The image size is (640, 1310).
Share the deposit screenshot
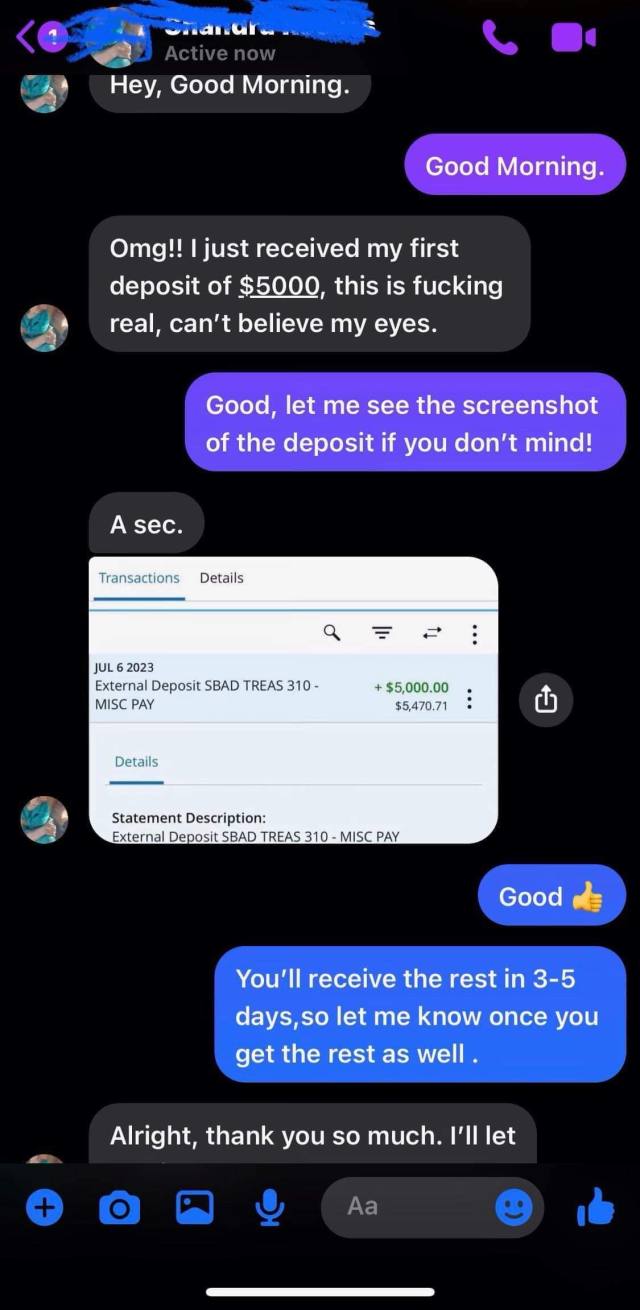click(x=545, y=700)
